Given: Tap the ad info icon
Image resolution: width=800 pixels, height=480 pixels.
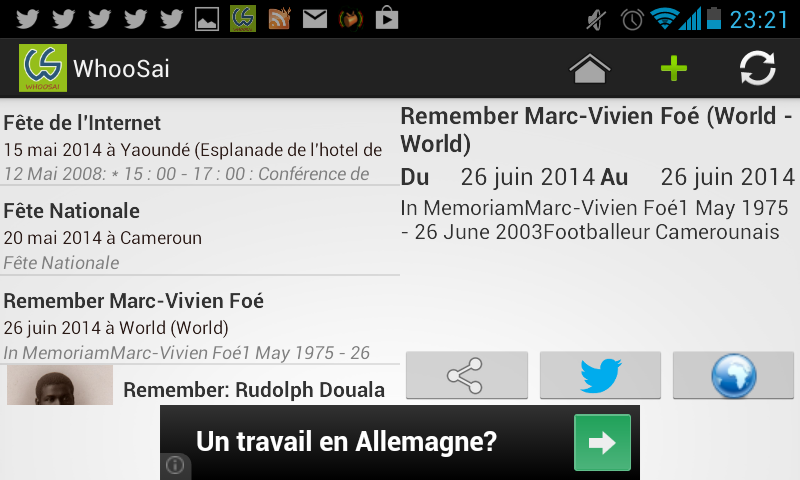Looking at the screenshot, I should [x=175, y=465].
